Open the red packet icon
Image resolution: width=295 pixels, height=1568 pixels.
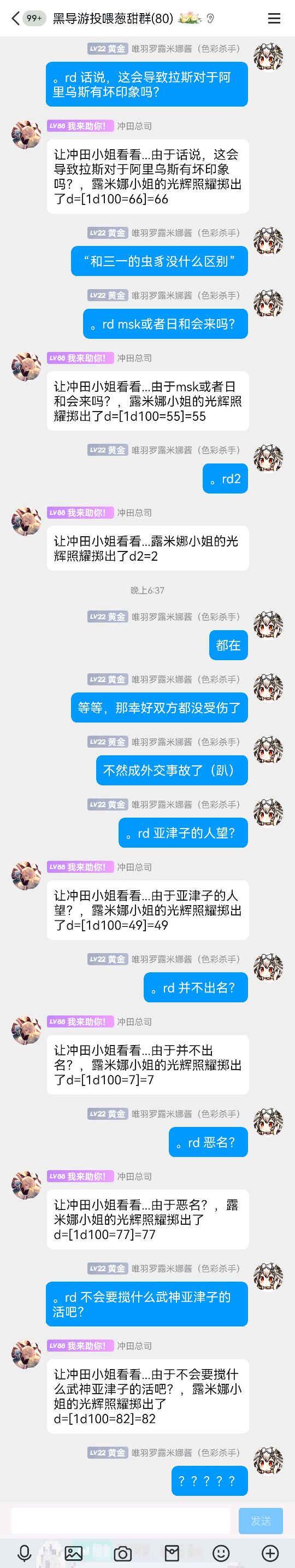pyautogui.click(x=172, y=1553)
